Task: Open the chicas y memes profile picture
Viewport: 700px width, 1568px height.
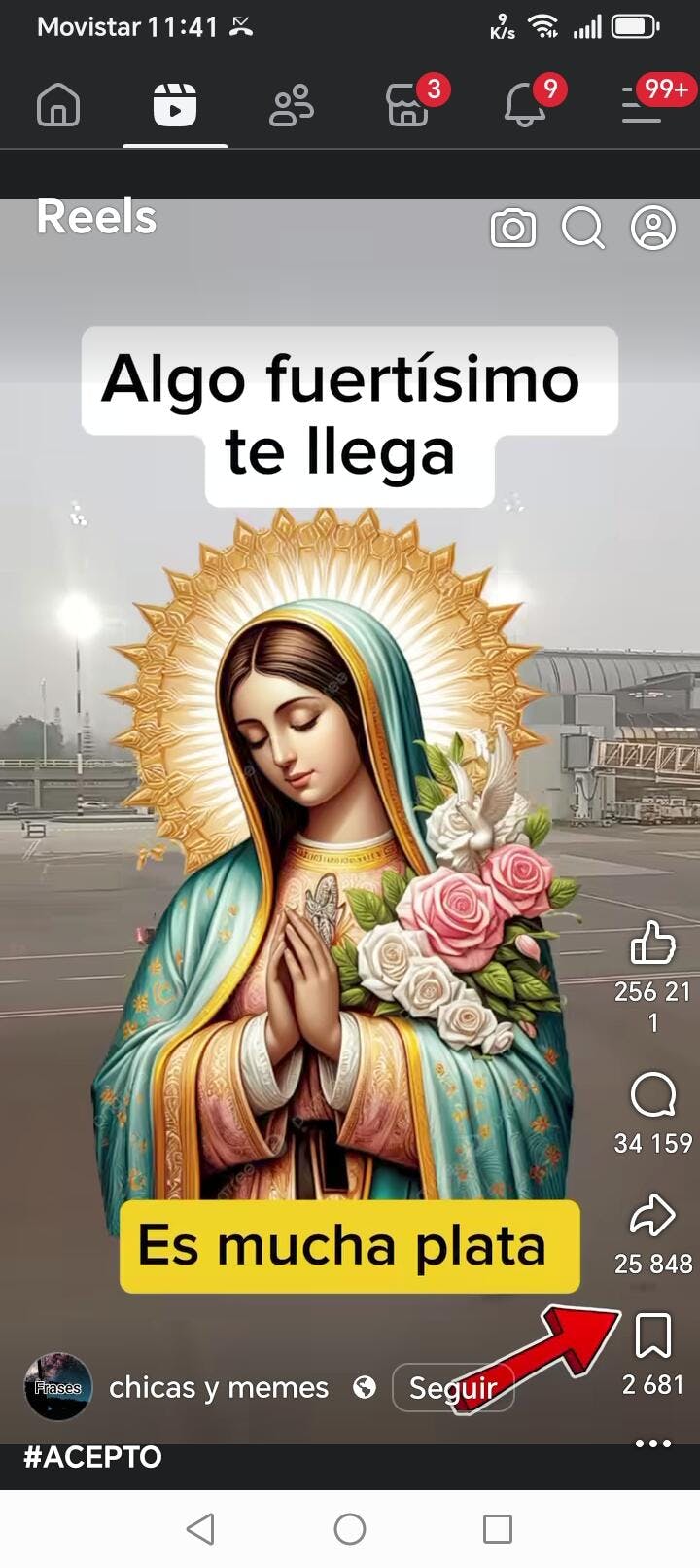Action: [58, 1387]
